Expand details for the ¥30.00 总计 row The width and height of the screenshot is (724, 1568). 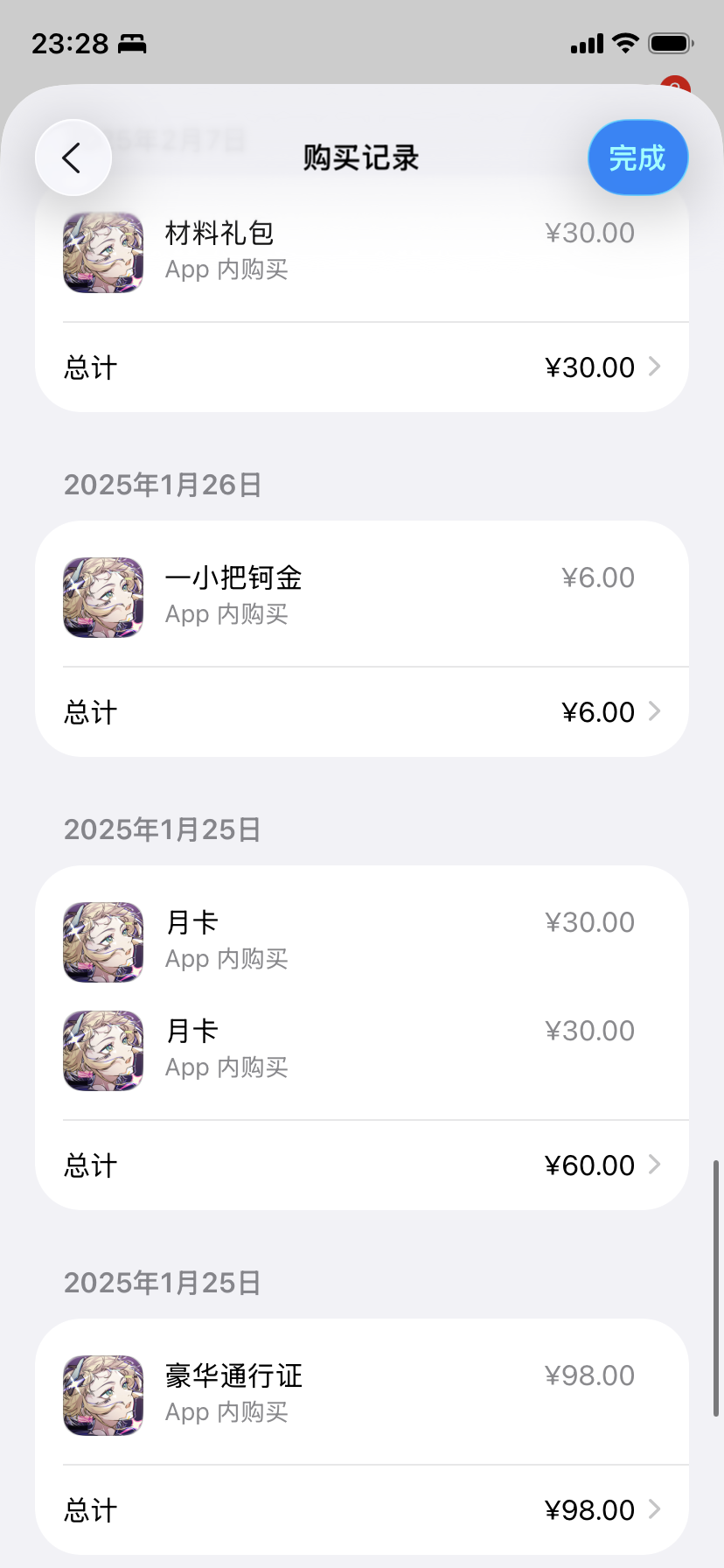[654, 367]
